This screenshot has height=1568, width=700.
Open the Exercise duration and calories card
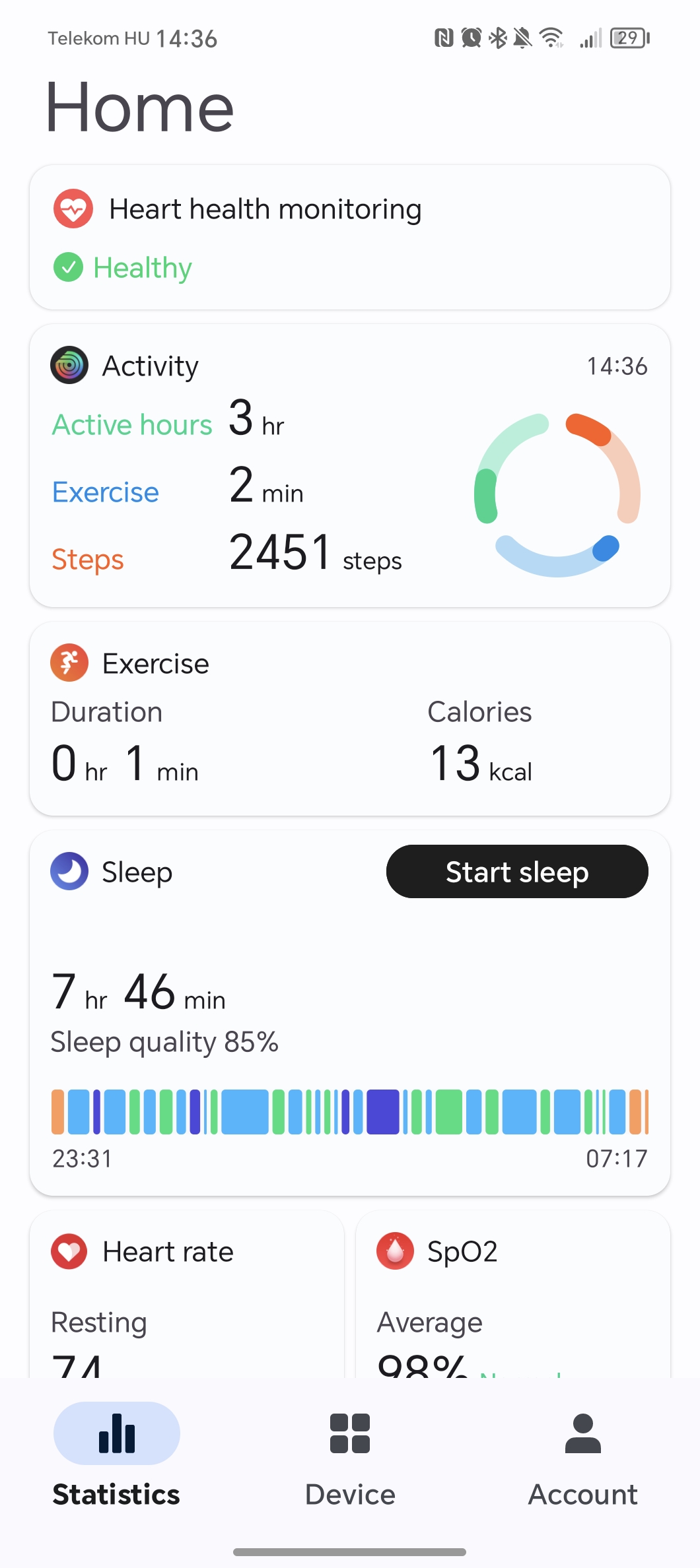(350, 719)
